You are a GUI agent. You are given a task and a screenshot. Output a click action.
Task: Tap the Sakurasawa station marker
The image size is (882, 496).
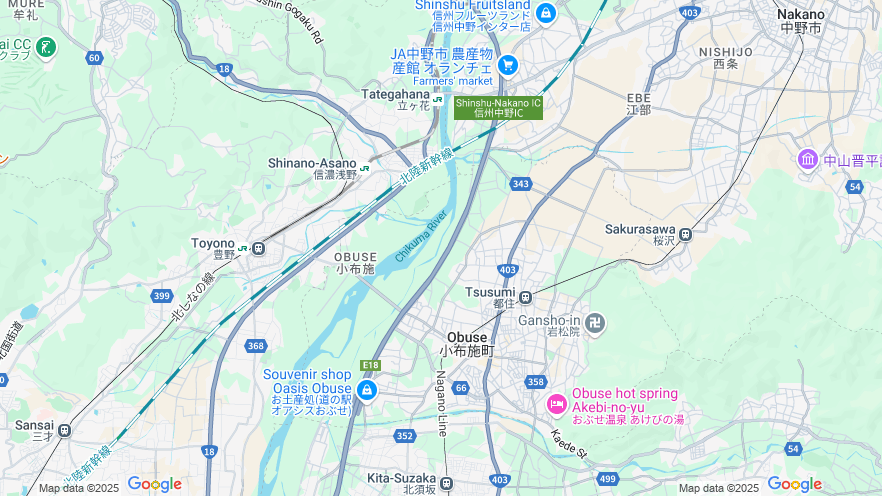pyautogui.click(x=685, y=235)
